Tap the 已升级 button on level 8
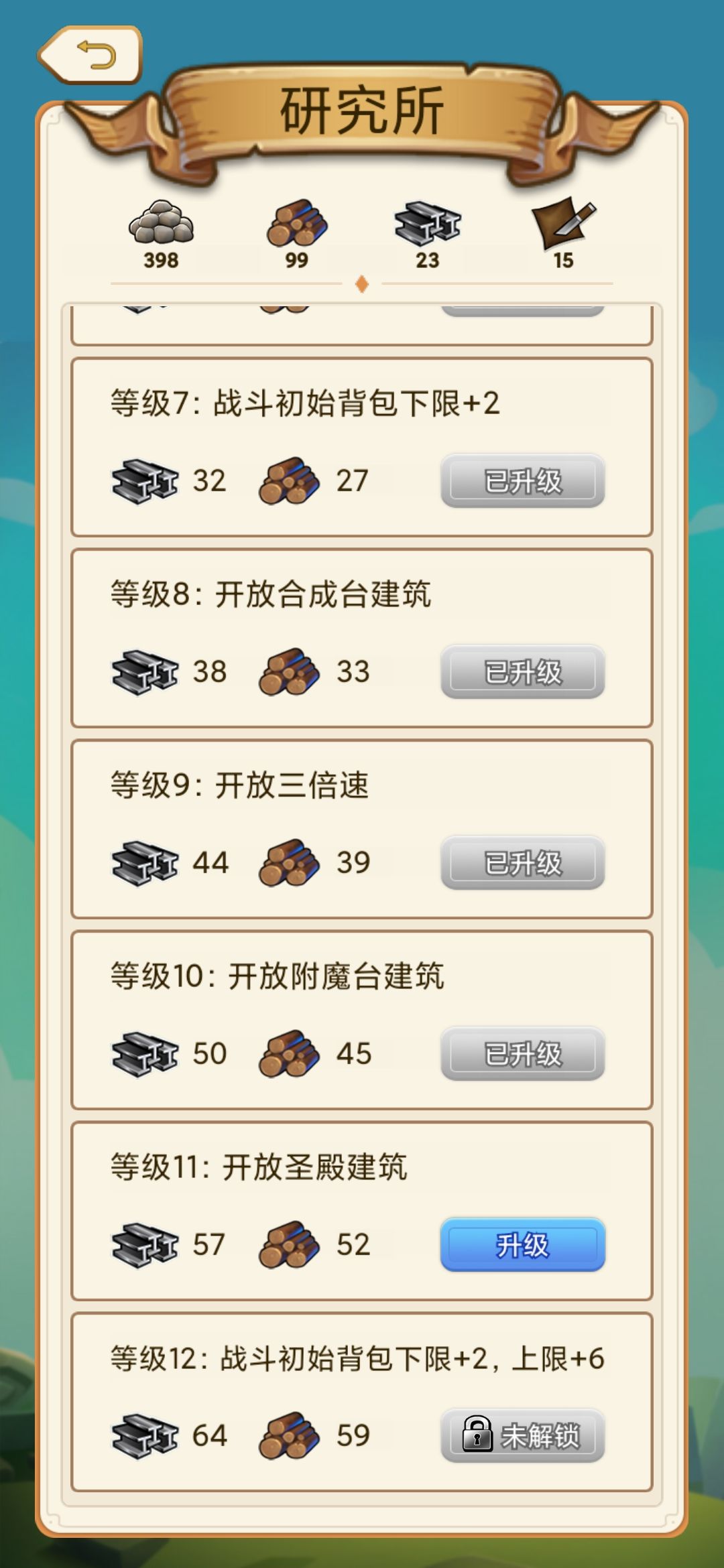 523,671
